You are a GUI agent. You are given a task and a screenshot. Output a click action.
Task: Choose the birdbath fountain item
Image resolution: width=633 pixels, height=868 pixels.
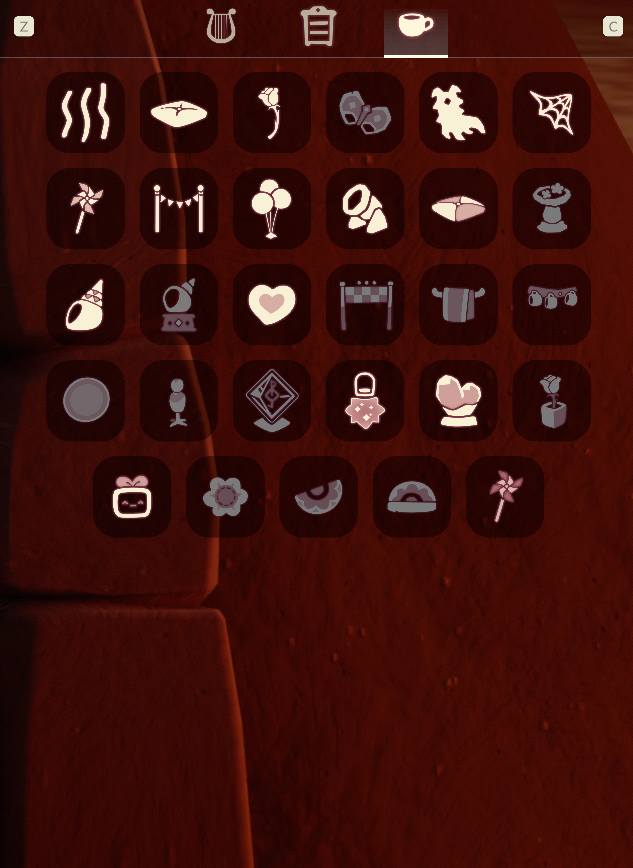click(x=551, y=208)
